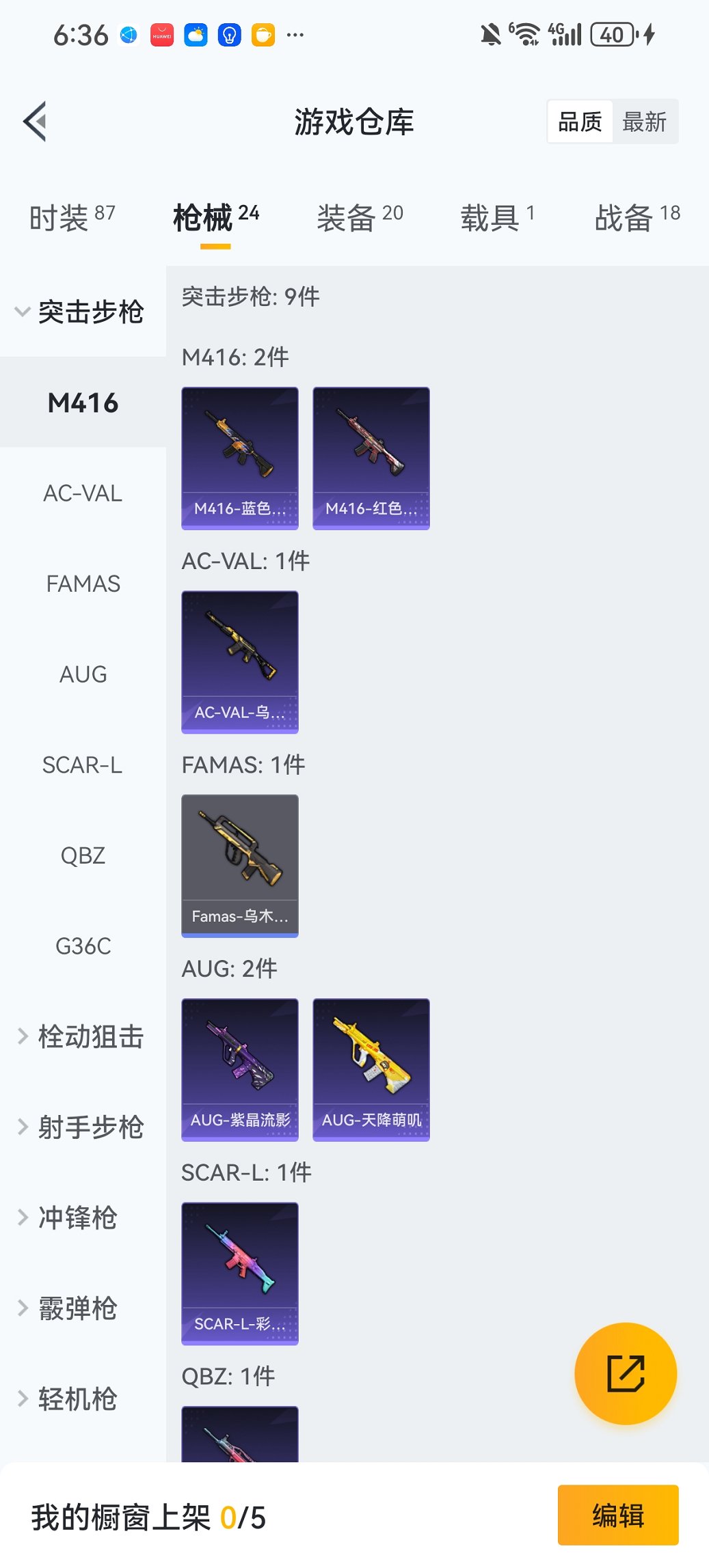Select the 品质 sort option
This screenshot has width=709, height=1568.
tap(580, 122)
